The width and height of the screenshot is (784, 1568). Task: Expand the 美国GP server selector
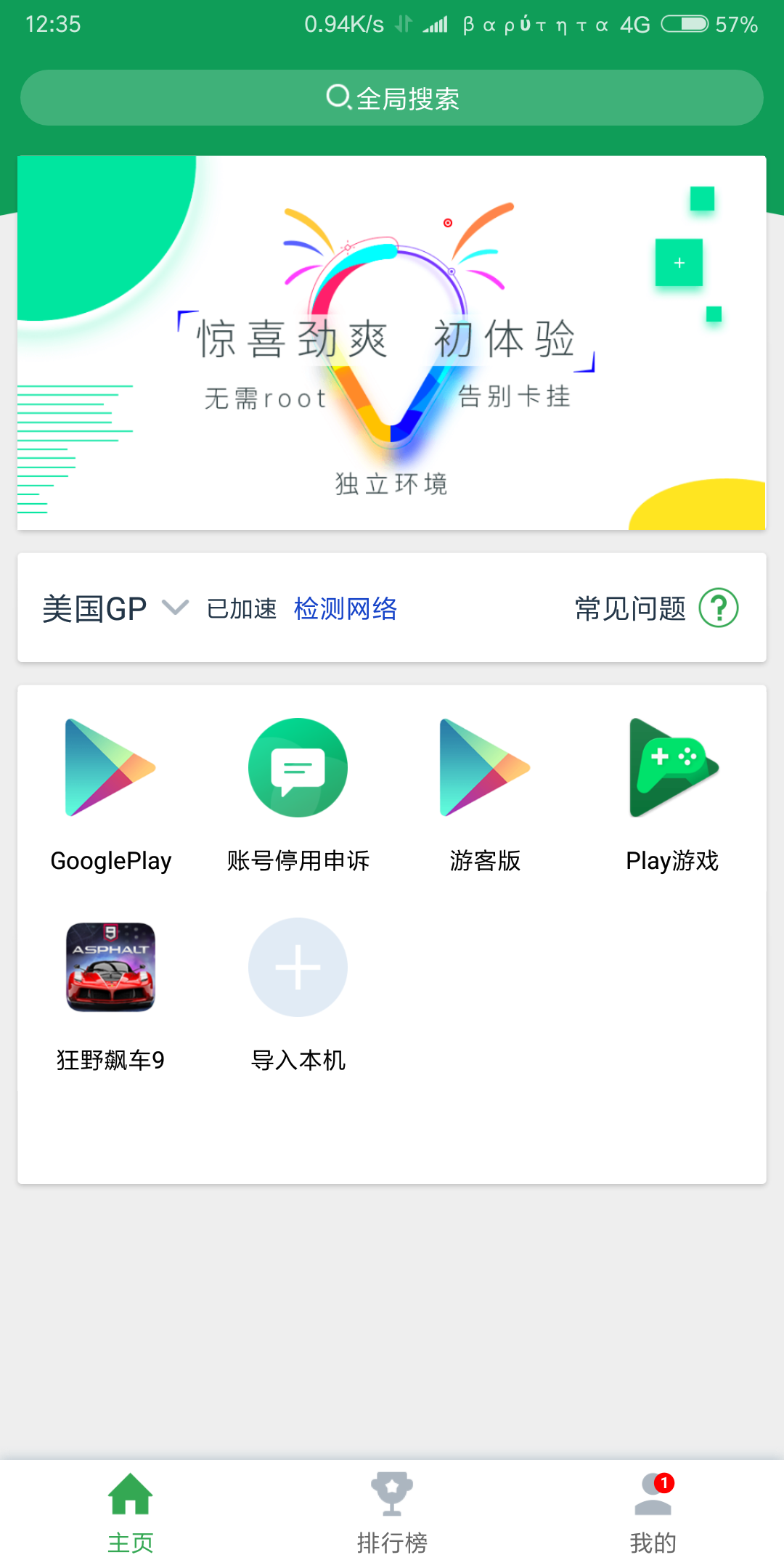tap(94, 608)
